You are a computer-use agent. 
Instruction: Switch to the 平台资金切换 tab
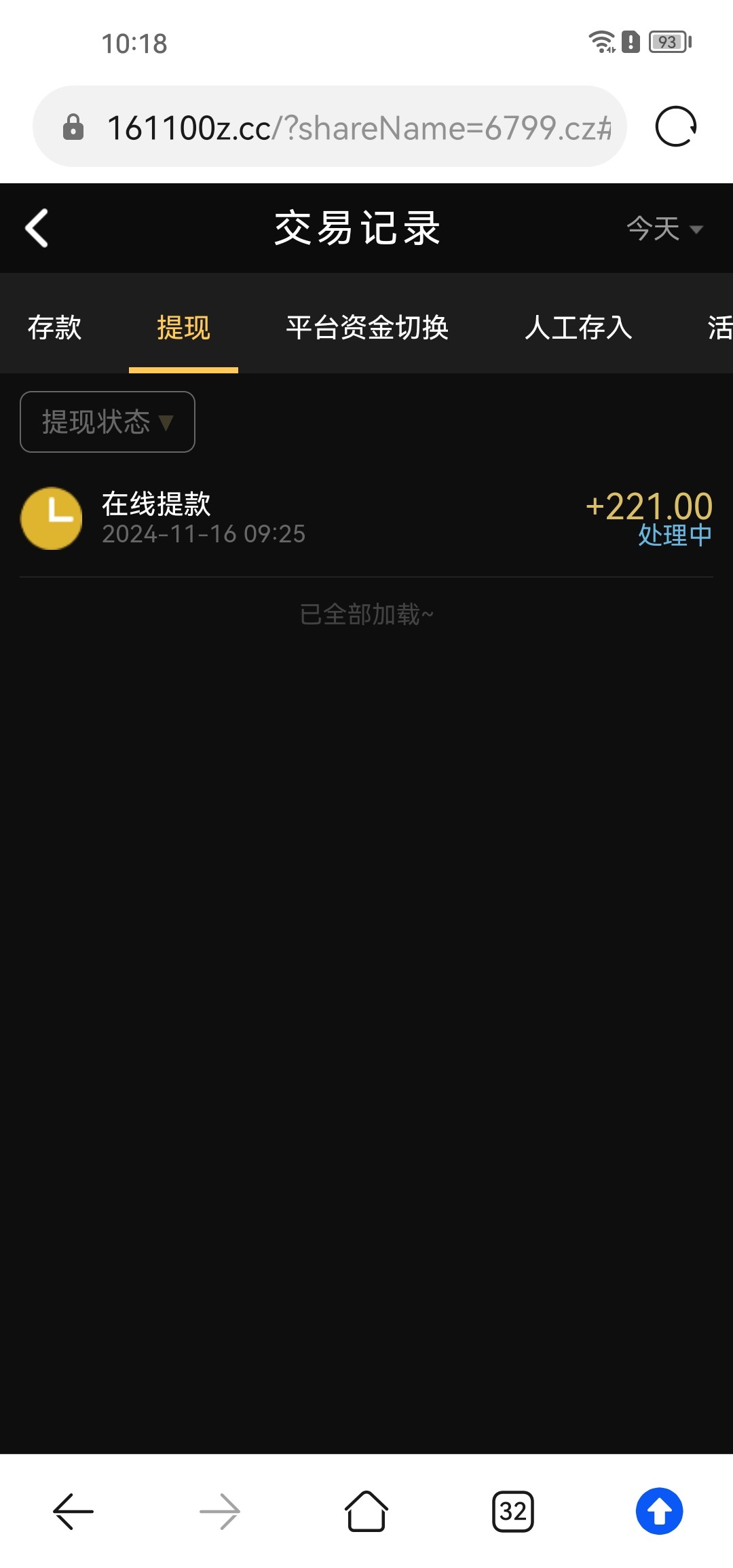pos(367,327)
